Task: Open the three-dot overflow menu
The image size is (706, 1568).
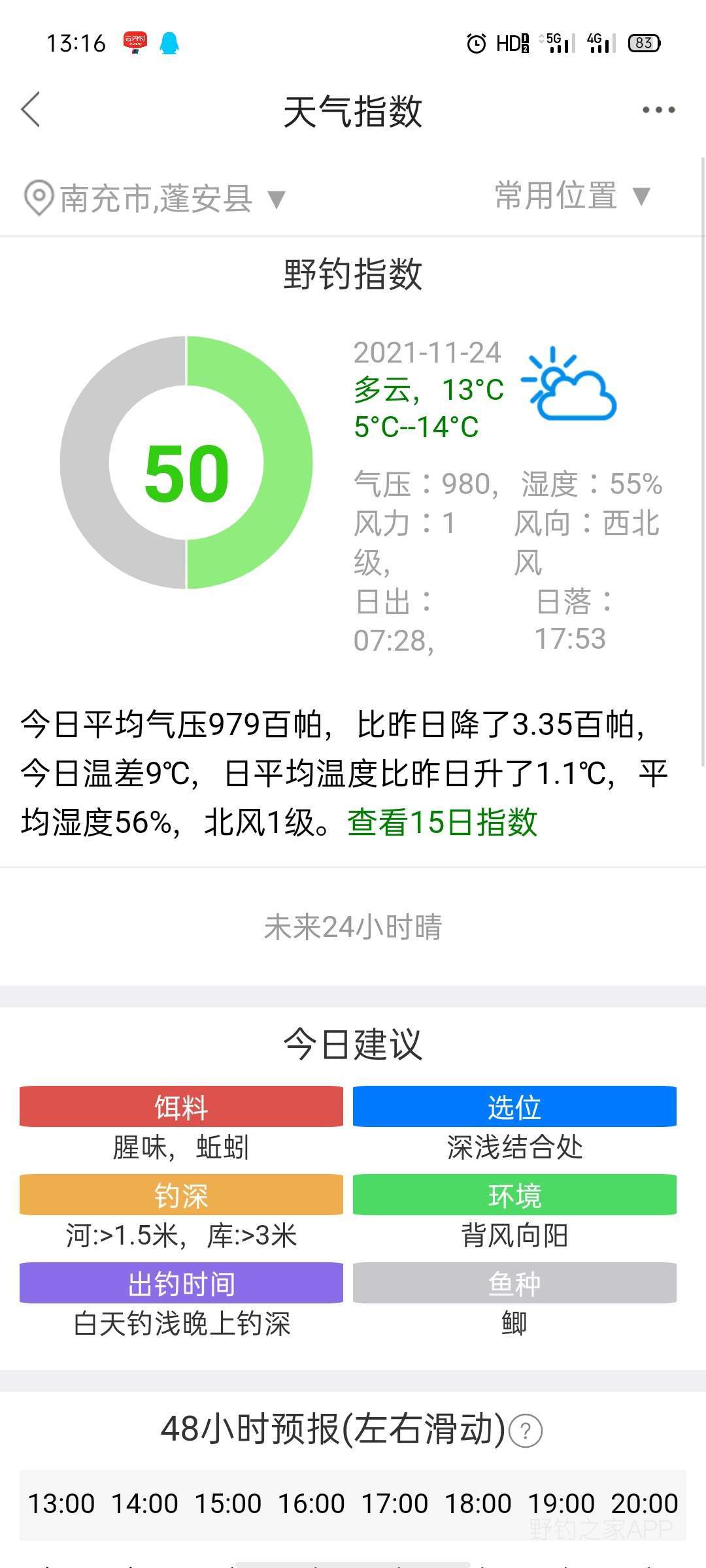Action: 658,110
